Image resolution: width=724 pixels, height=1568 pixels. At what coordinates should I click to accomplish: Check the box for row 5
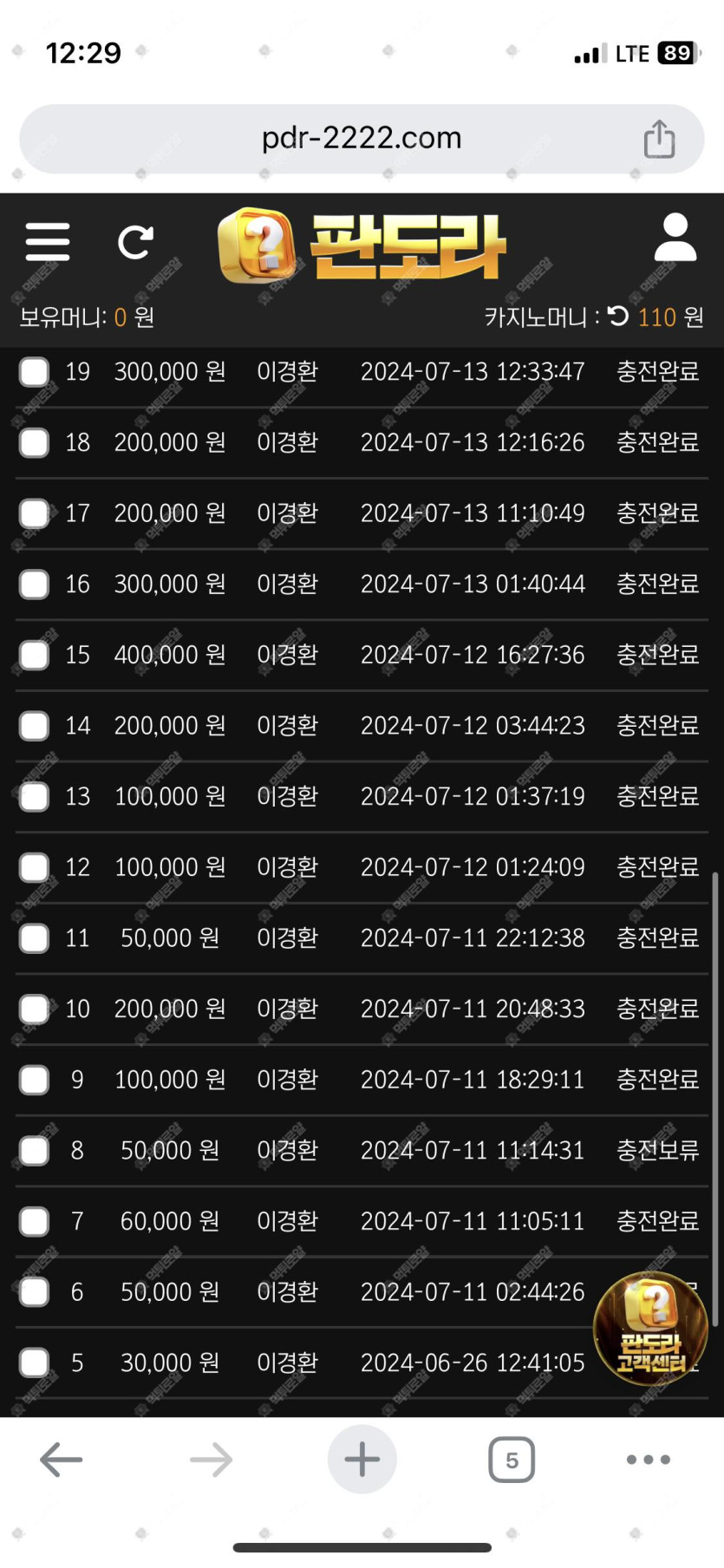[x=35, y=1362]
